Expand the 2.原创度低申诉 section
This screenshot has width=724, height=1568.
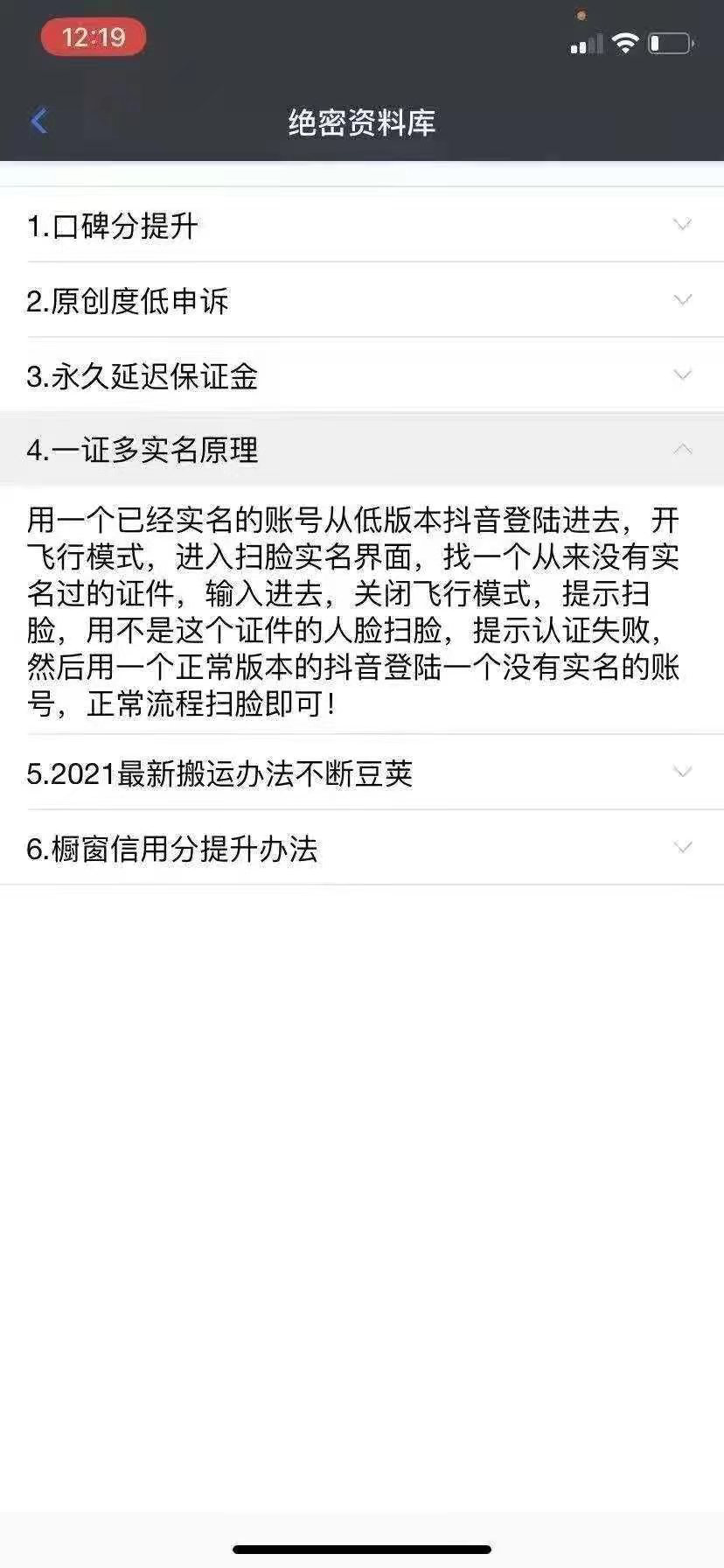361,301
